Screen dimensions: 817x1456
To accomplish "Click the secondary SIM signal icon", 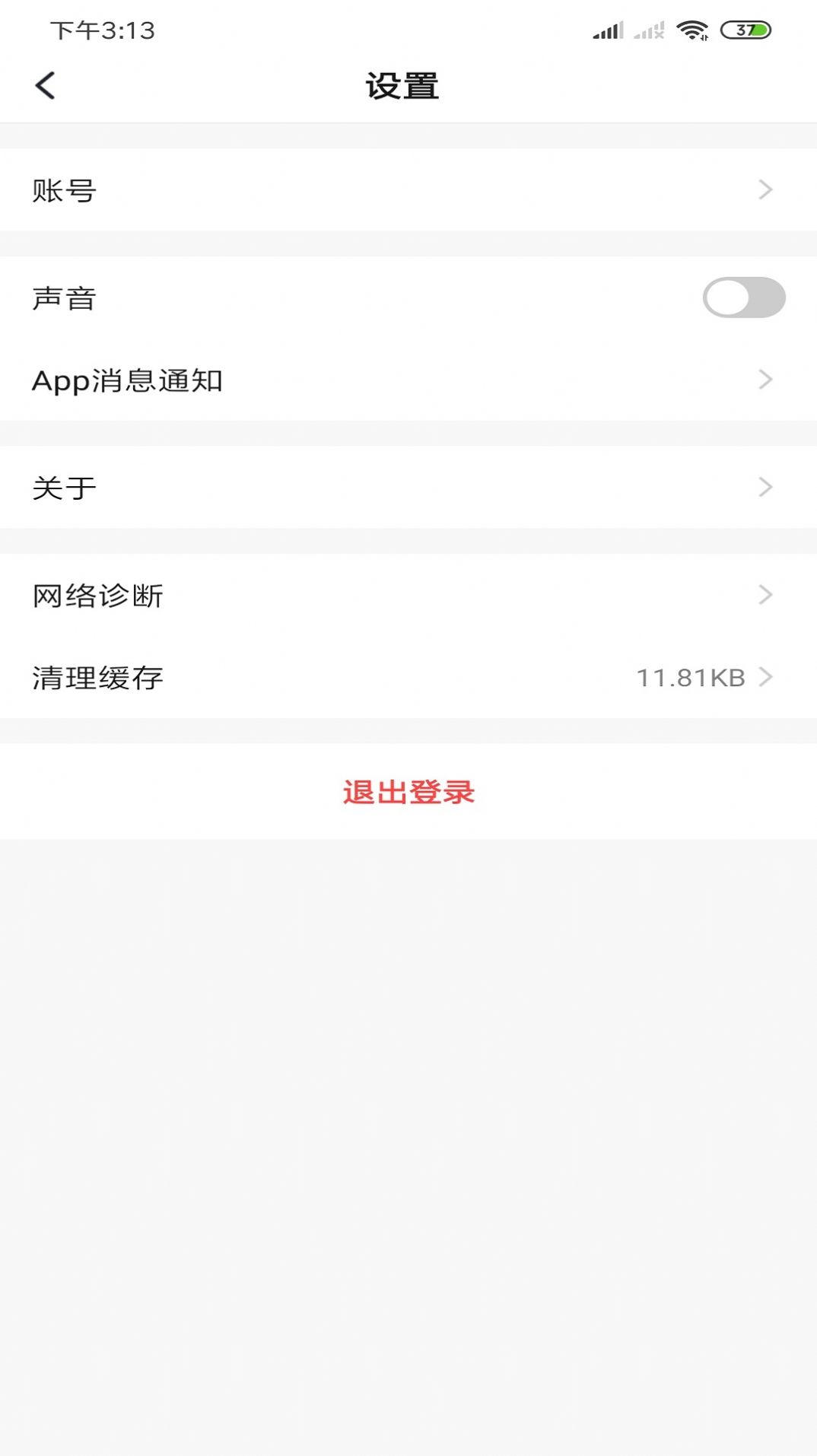I will (x=648, y=30).
